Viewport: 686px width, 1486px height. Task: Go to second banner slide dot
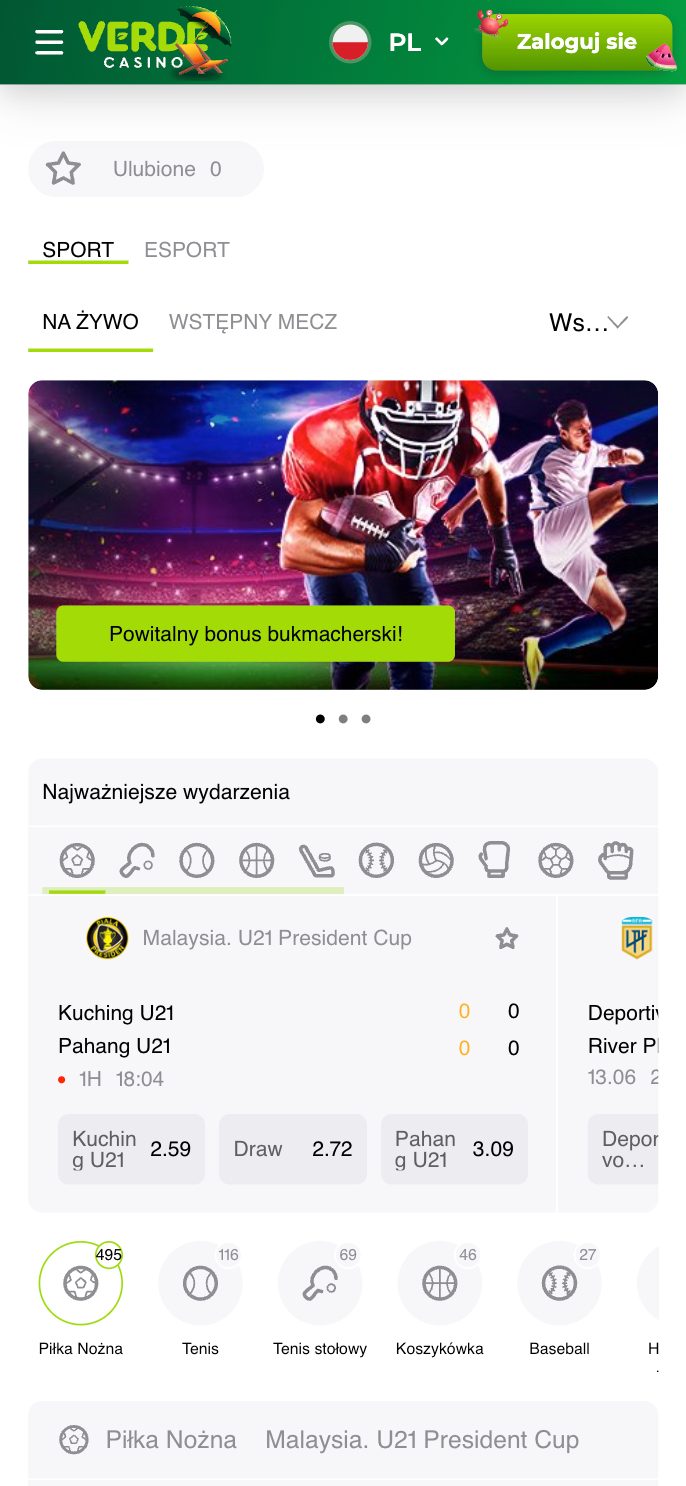pyautogui.click(x=343, y=719)
